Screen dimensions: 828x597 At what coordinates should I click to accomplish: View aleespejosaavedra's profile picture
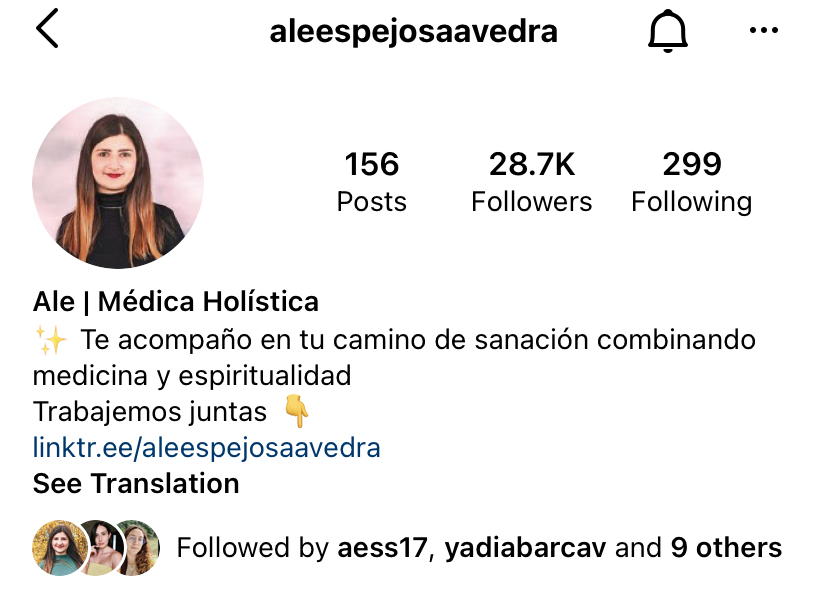click(118, 182)
